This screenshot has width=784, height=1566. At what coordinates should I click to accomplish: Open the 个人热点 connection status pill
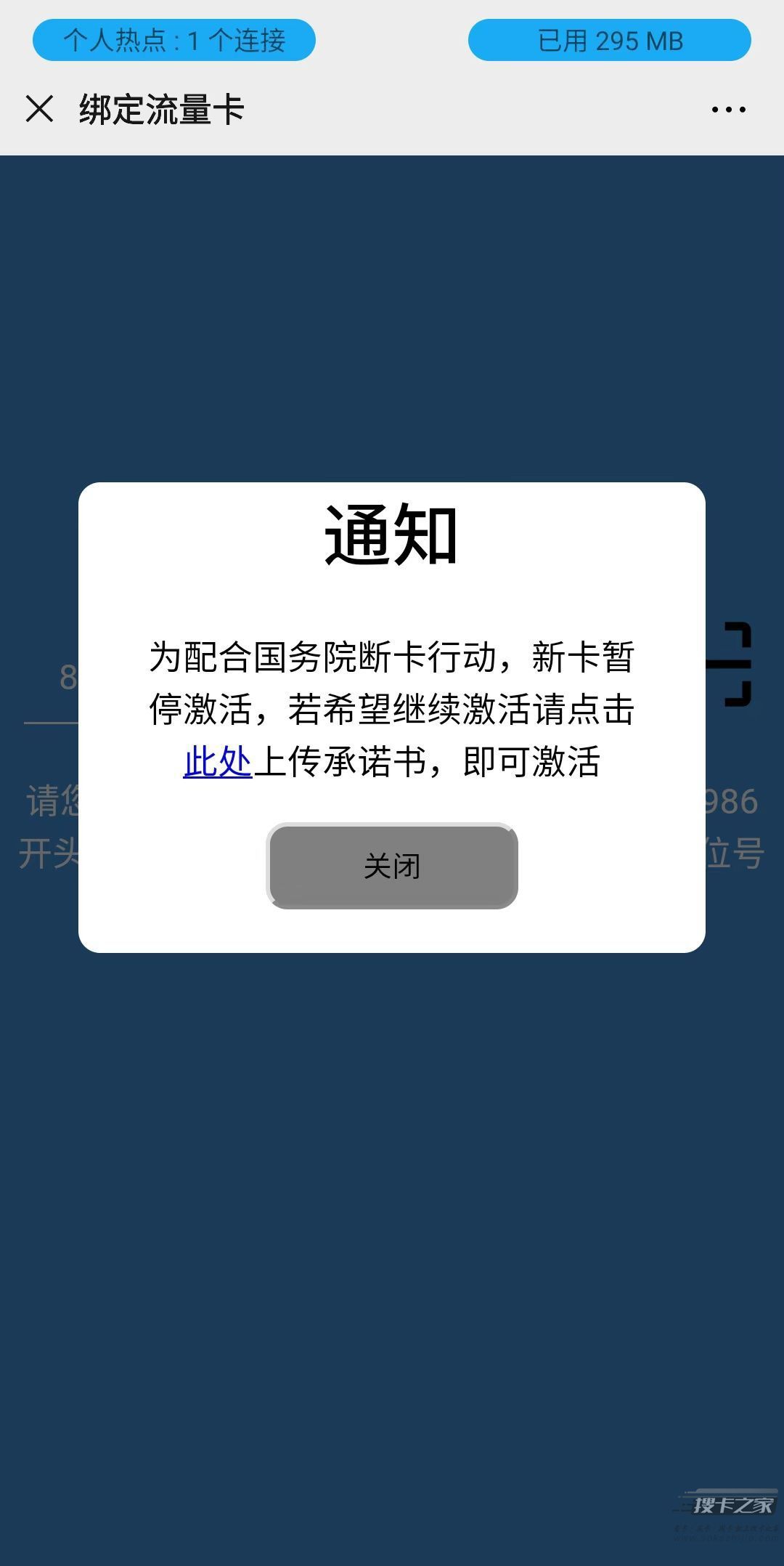174,41
